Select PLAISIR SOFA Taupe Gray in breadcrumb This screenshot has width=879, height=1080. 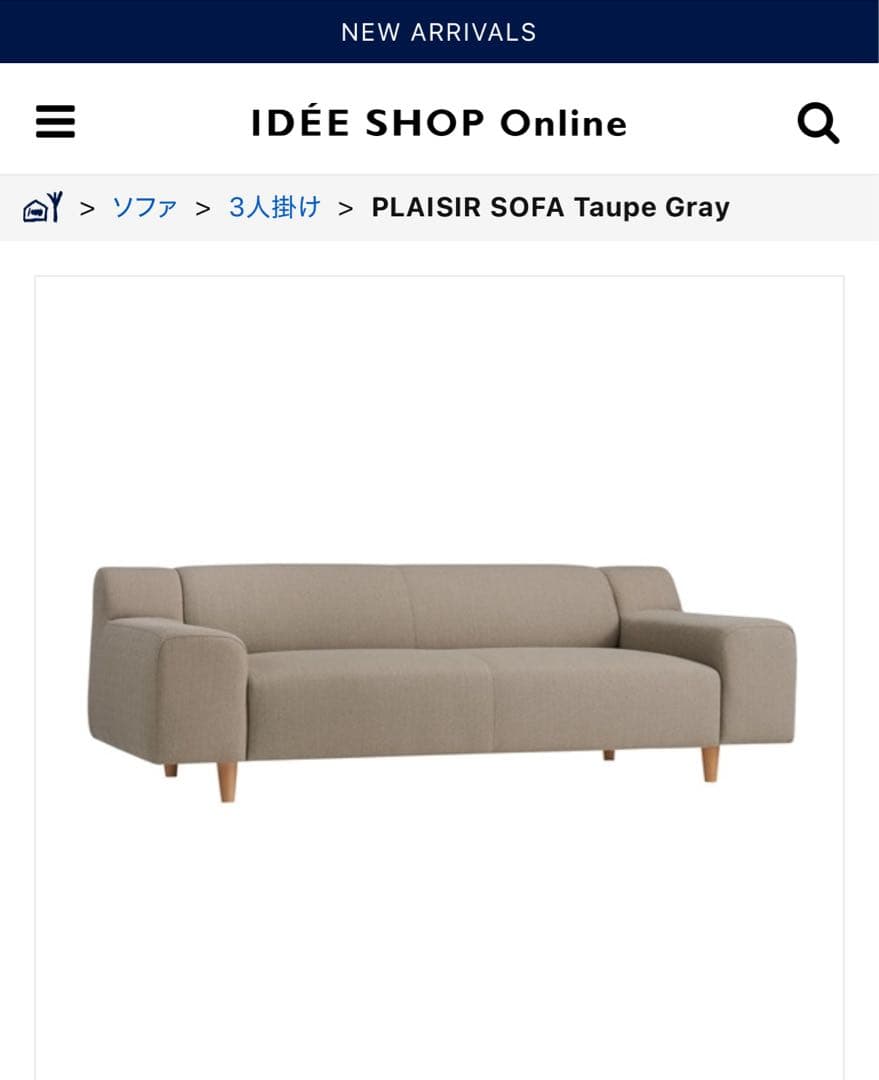pyautogui.click(x=549, y=207)
